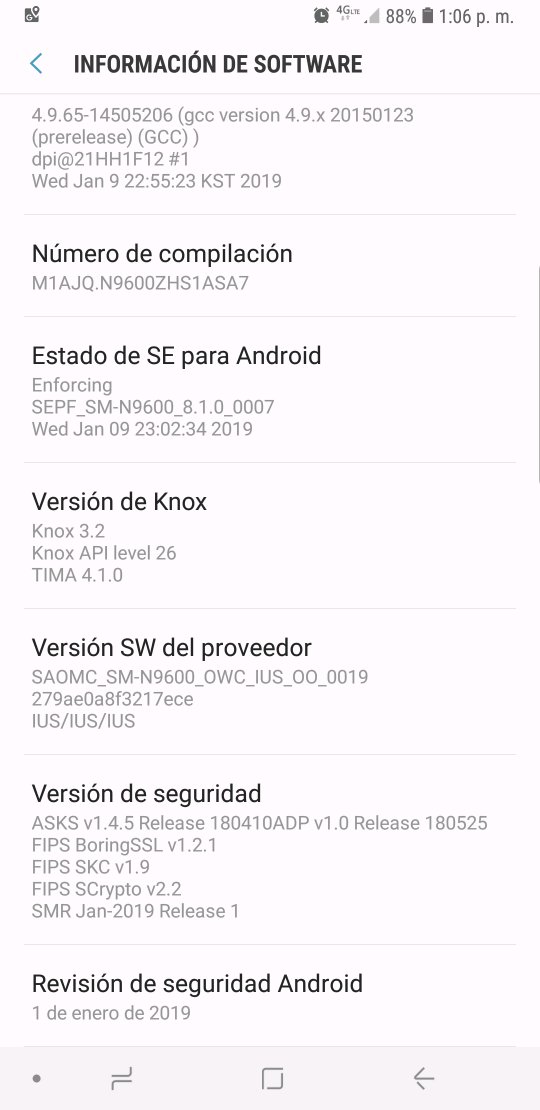Tap the home button in navigation bar
This screenshot has width=540, height=1110.
272,1079
